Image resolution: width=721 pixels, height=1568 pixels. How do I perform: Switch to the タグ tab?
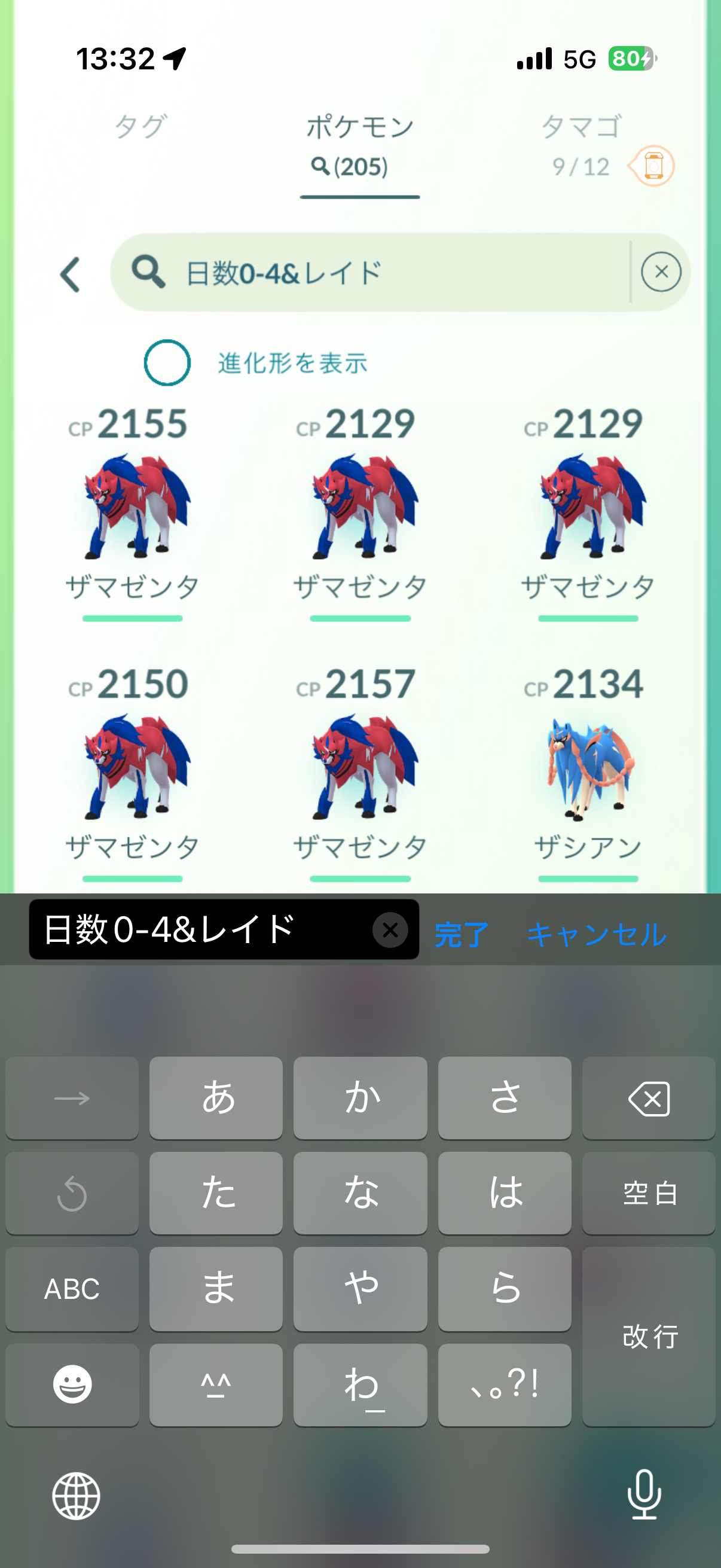point(139,127)
